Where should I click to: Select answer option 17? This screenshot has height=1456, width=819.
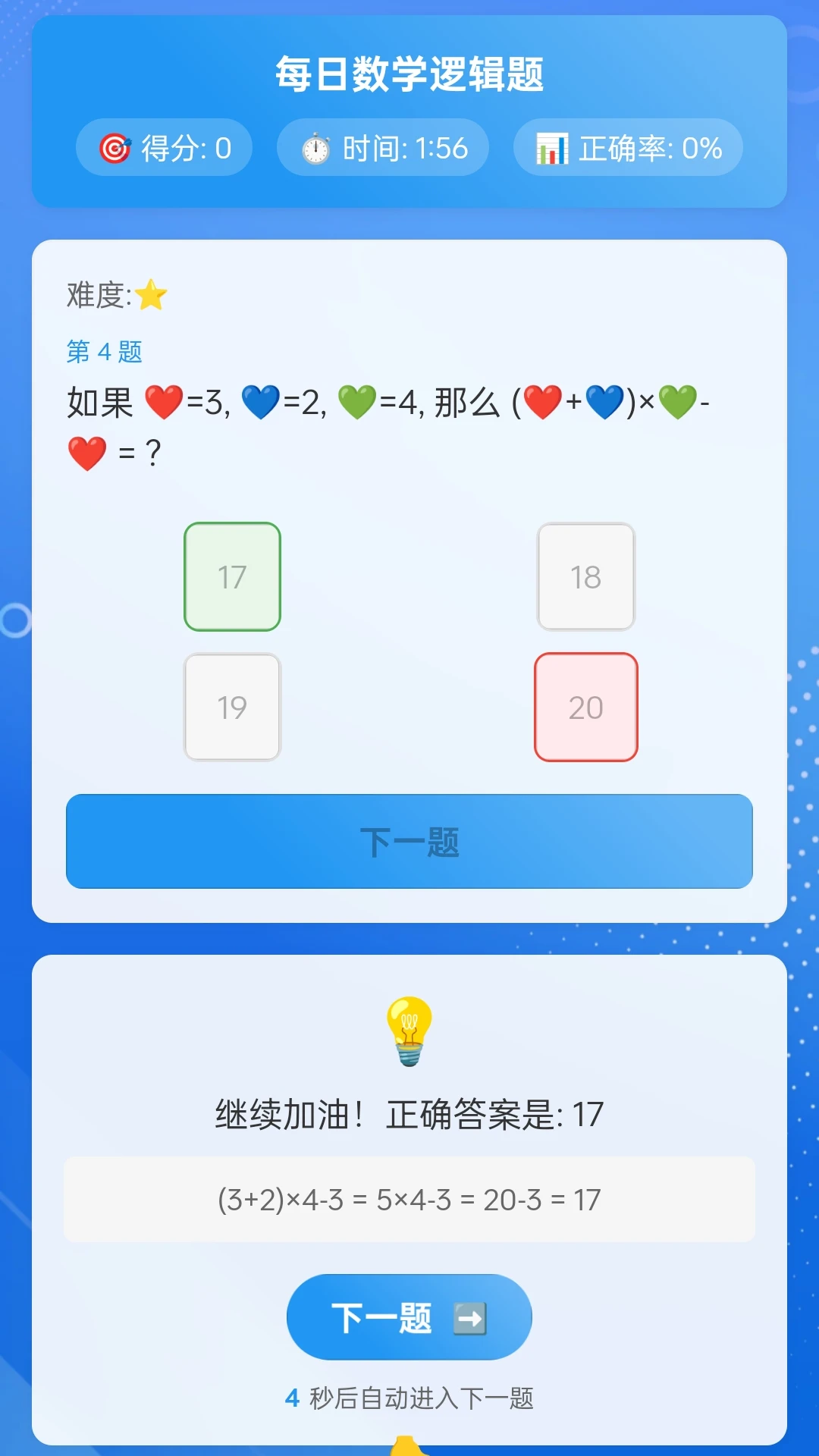click(232, 576)
